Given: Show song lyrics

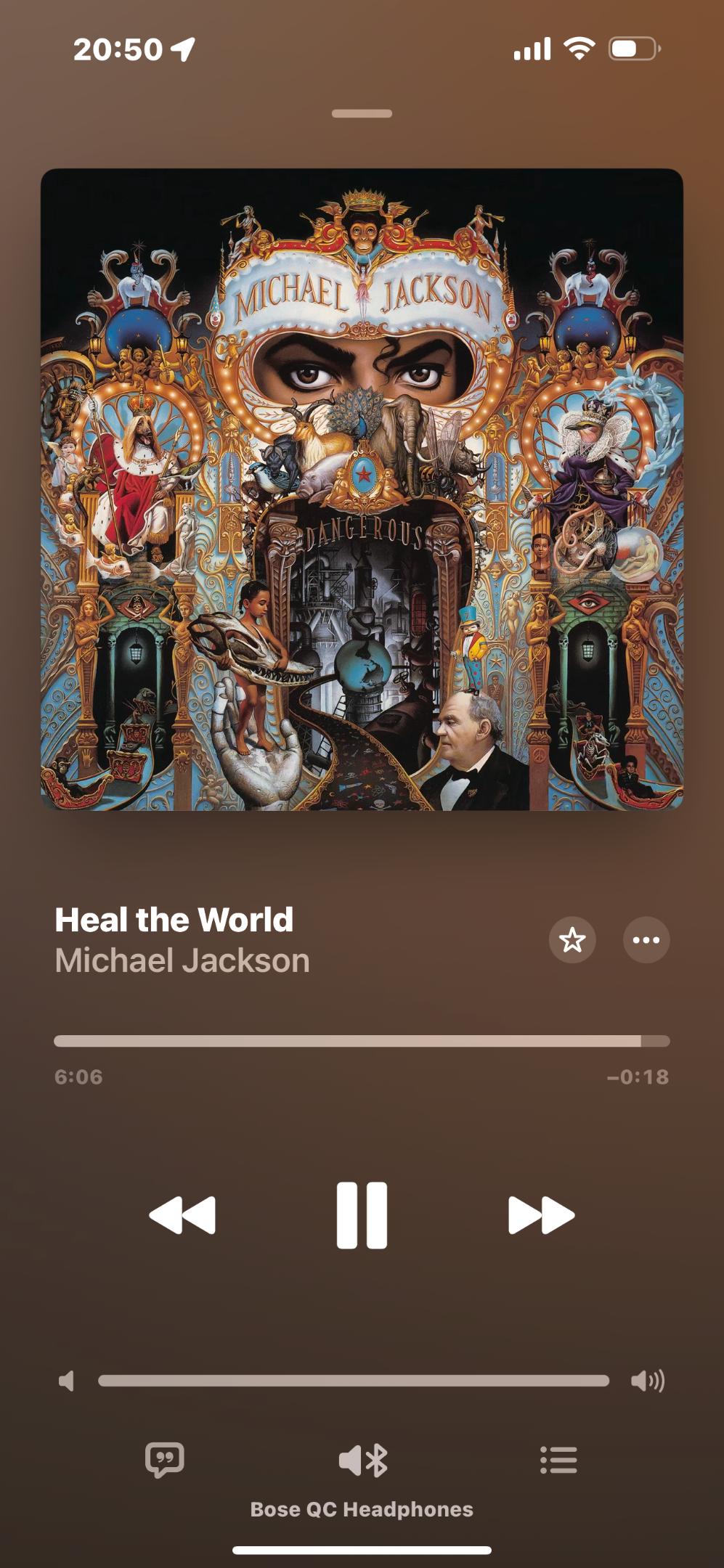Looking at the screenshot, I should (x=165, y=1460).
